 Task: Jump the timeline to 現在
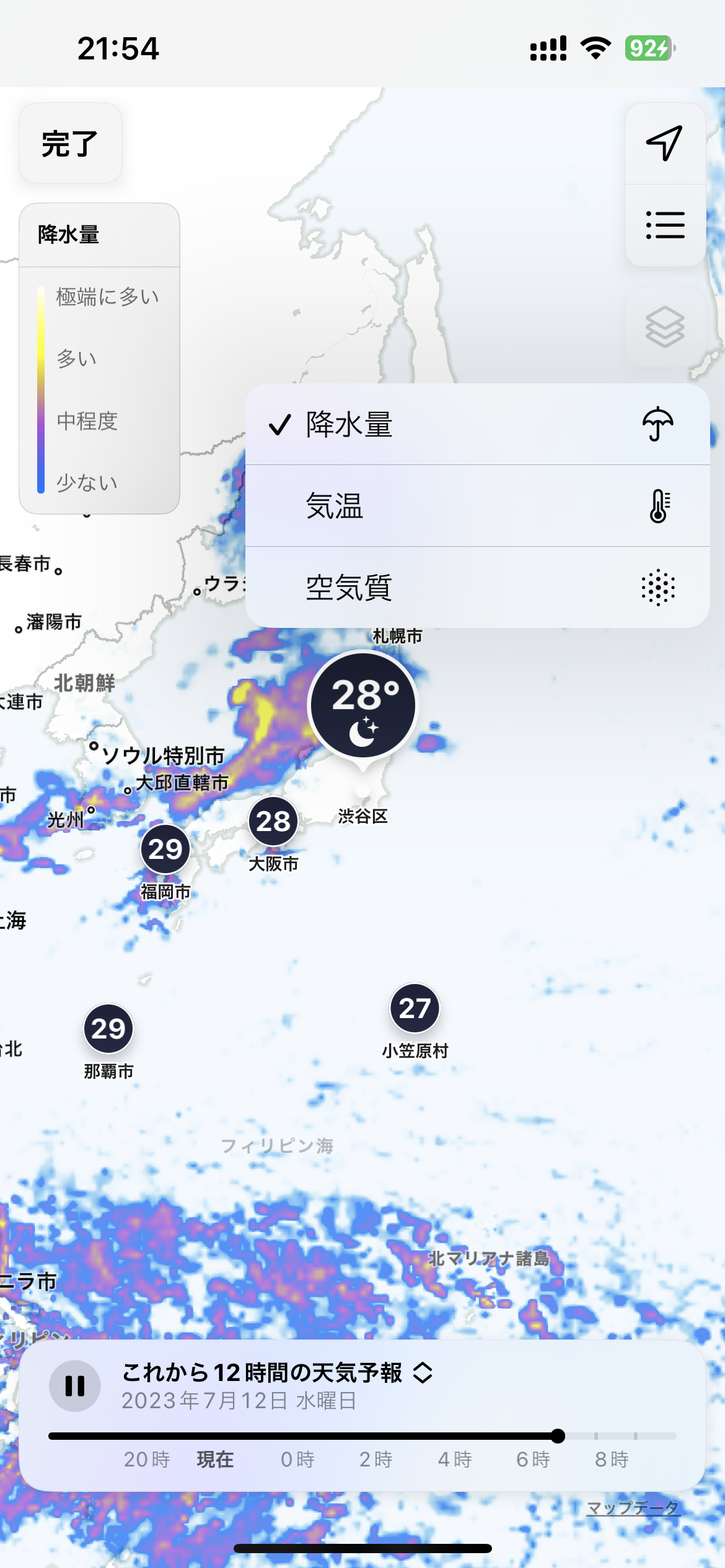(215, 1460)
